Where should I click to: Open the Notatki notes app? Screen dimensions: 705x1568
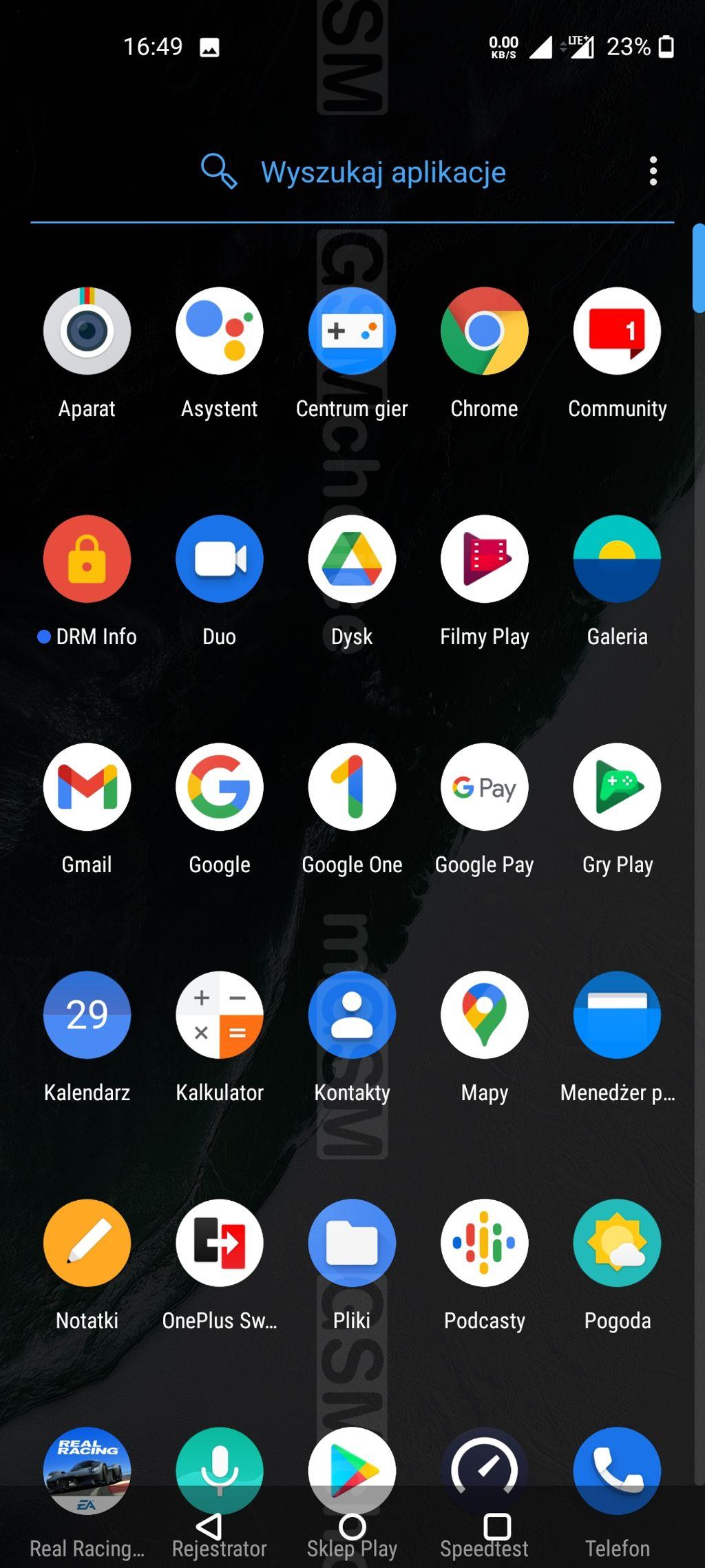[87, 1244]
